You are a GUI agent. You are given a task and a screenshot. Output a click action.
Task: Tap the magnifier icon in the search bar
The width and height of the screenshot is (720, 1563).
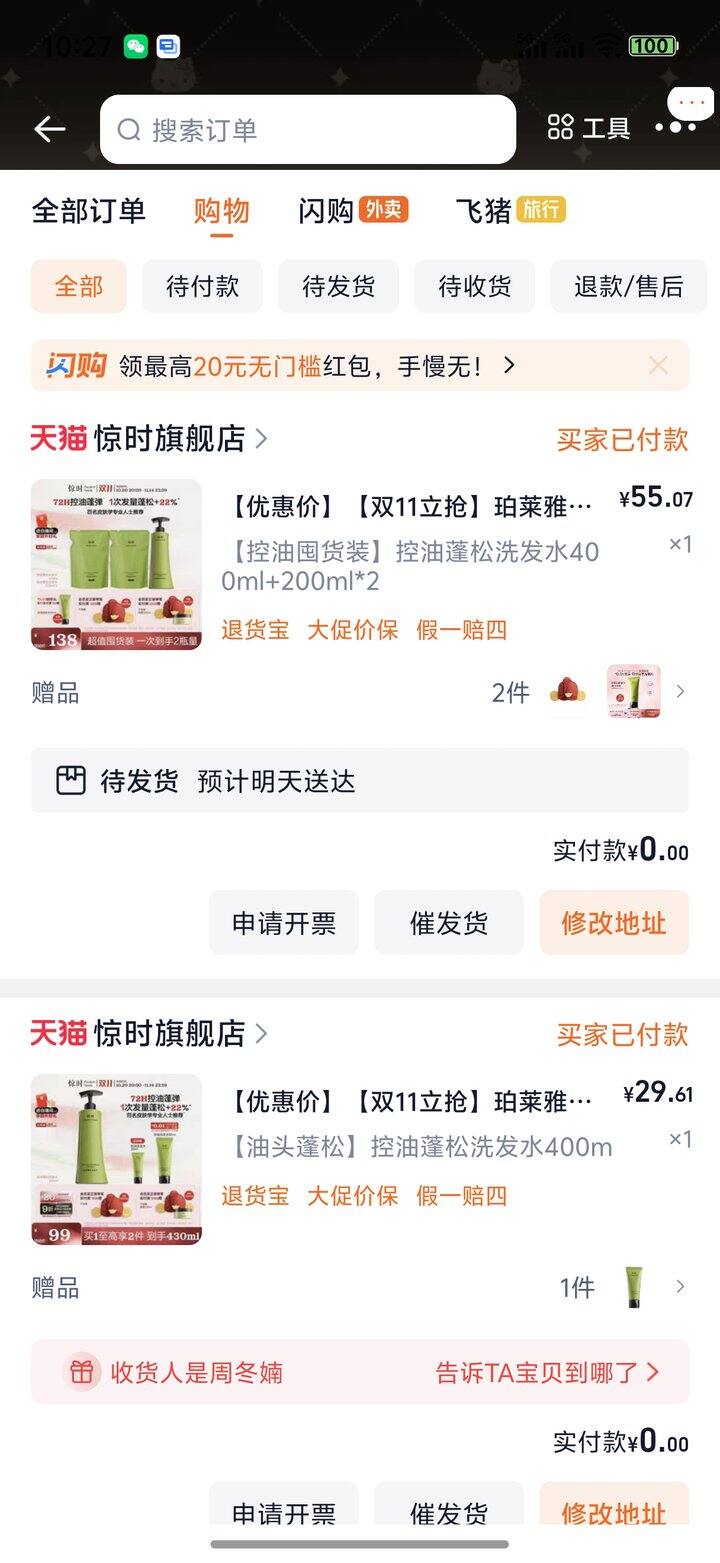coord(129,129)
